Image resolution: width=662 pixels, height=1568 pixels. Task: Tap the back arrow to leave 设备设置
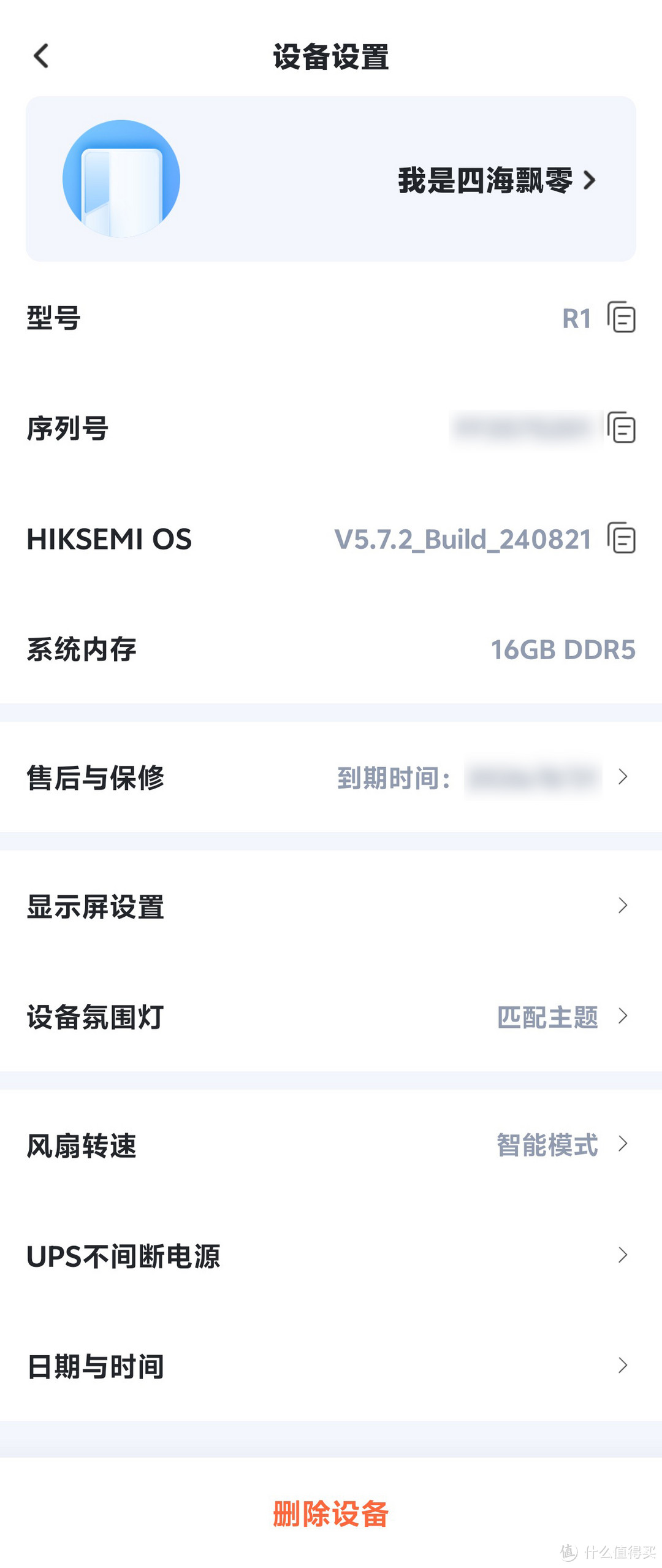pos(40,58)
